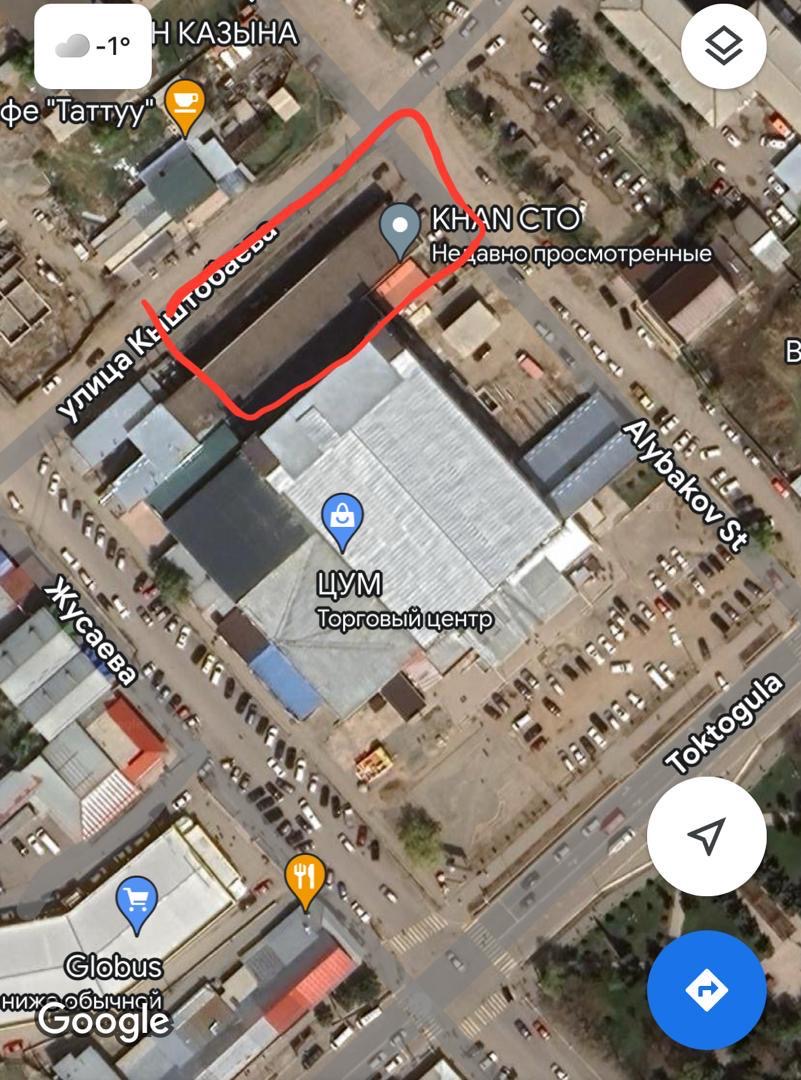Center map on my location
The height and width of the screenshot is (1080, 801).
[x=706, y=836]
